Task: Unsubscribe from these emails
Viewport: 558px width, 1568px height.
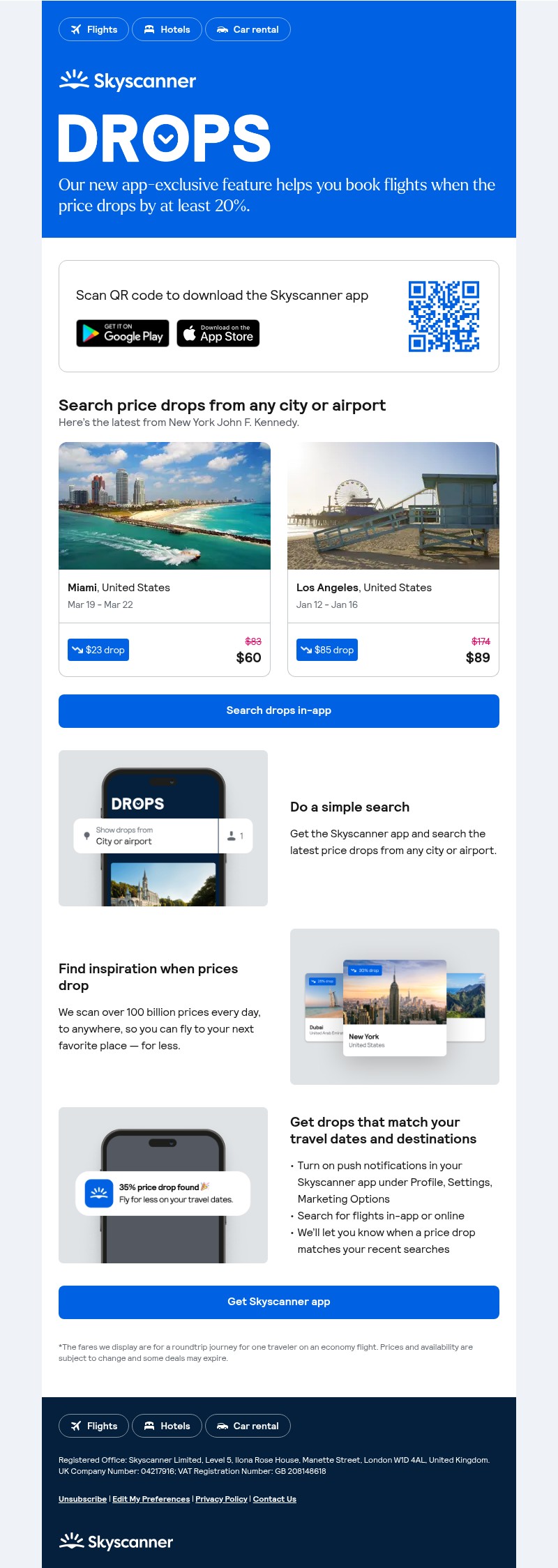Action: tap(82, 1499)
